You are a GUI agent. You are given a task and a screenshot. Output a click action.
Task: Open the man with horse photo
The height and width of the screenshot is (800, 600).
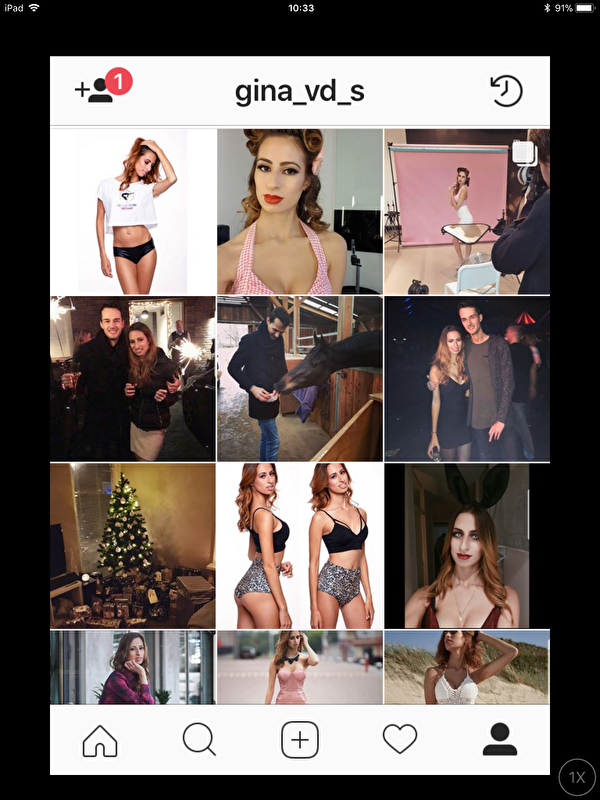(300, 378)
